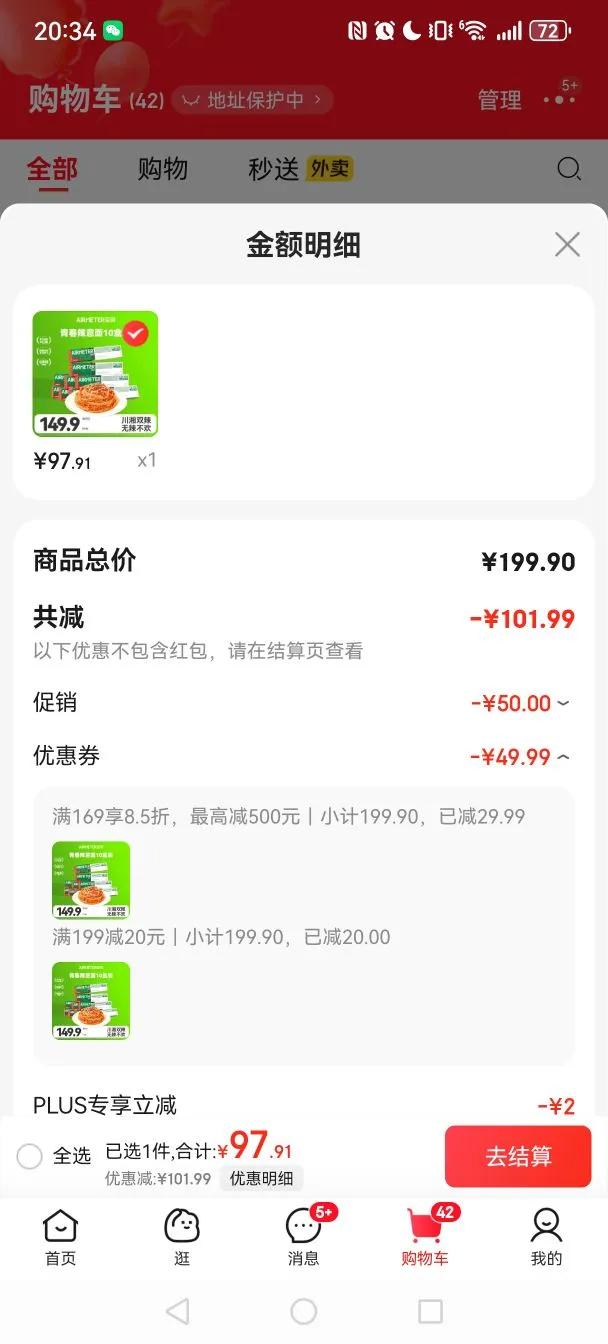Screen dimensions: 608x1344
Task: Go to the 首页 tab
Action: [x=60, y=1237]
